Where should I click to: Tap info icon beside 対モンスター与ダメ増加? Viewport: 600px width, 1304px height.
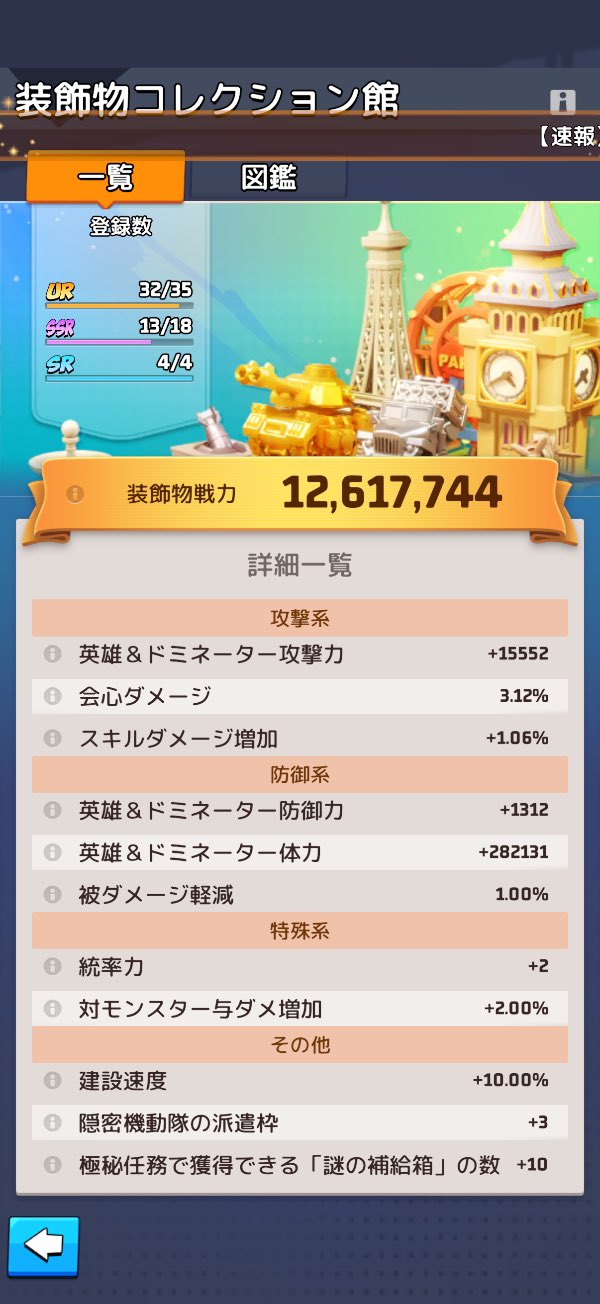point(52,1008)
